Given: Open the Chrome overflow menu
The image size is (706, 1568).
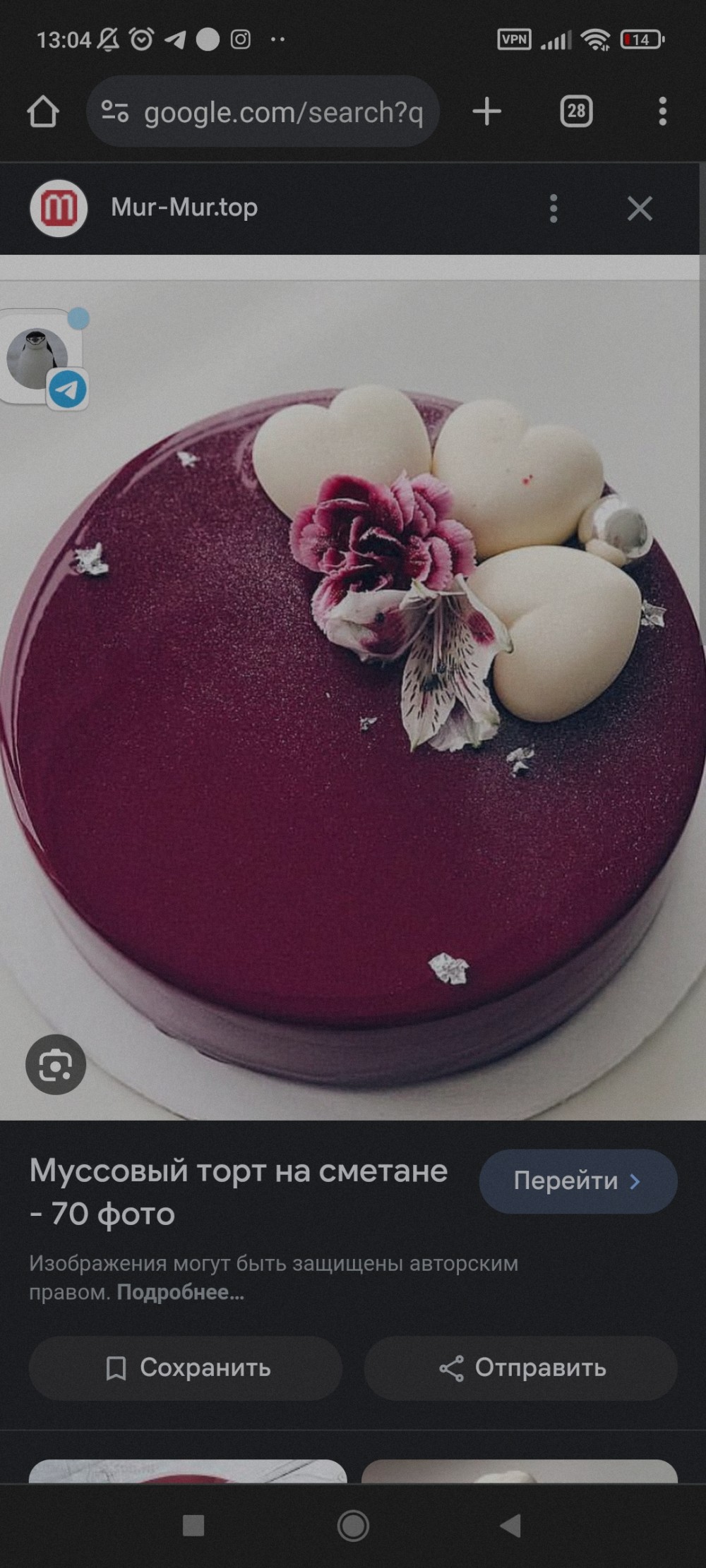Looking at the screenshot, I should click(x=662, y=111).
